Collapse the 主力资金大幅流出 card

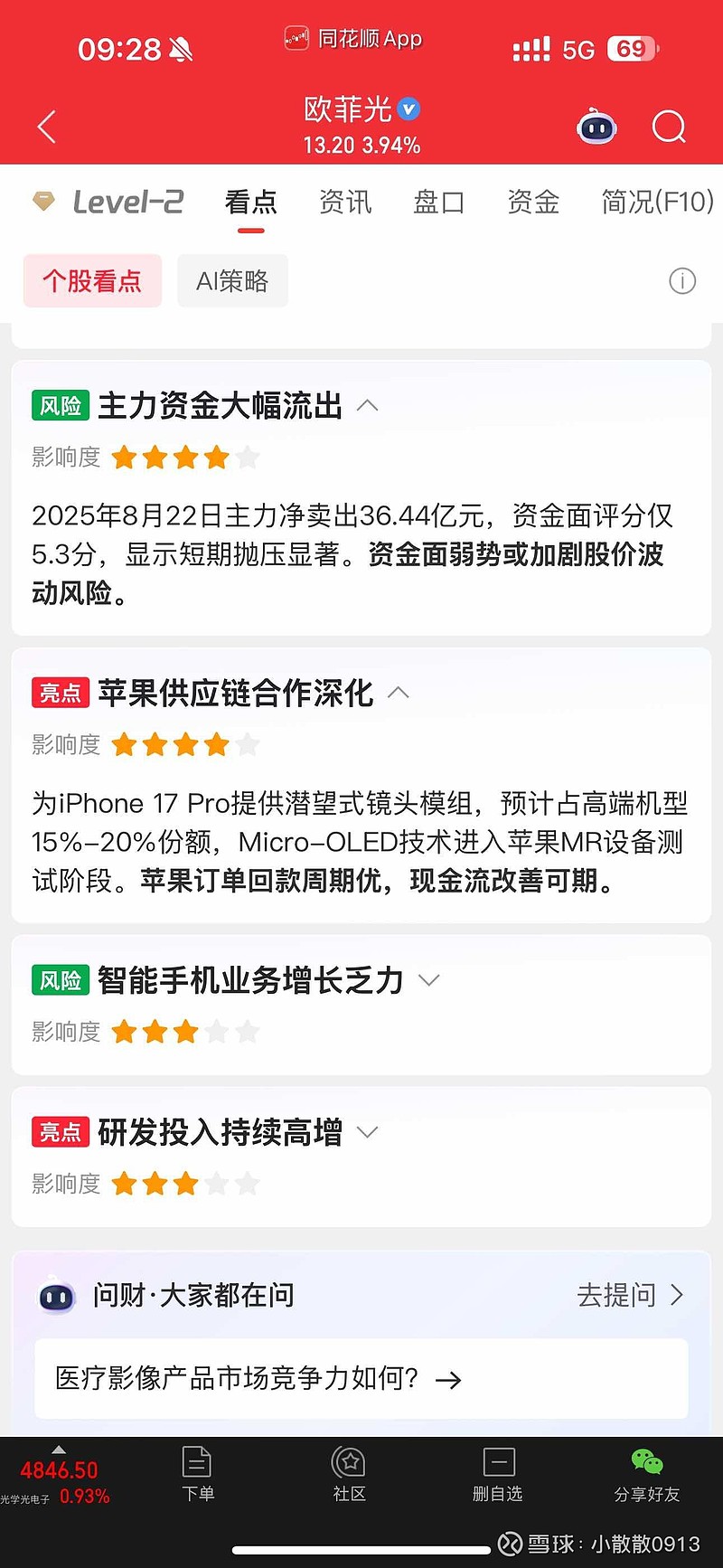367,406
